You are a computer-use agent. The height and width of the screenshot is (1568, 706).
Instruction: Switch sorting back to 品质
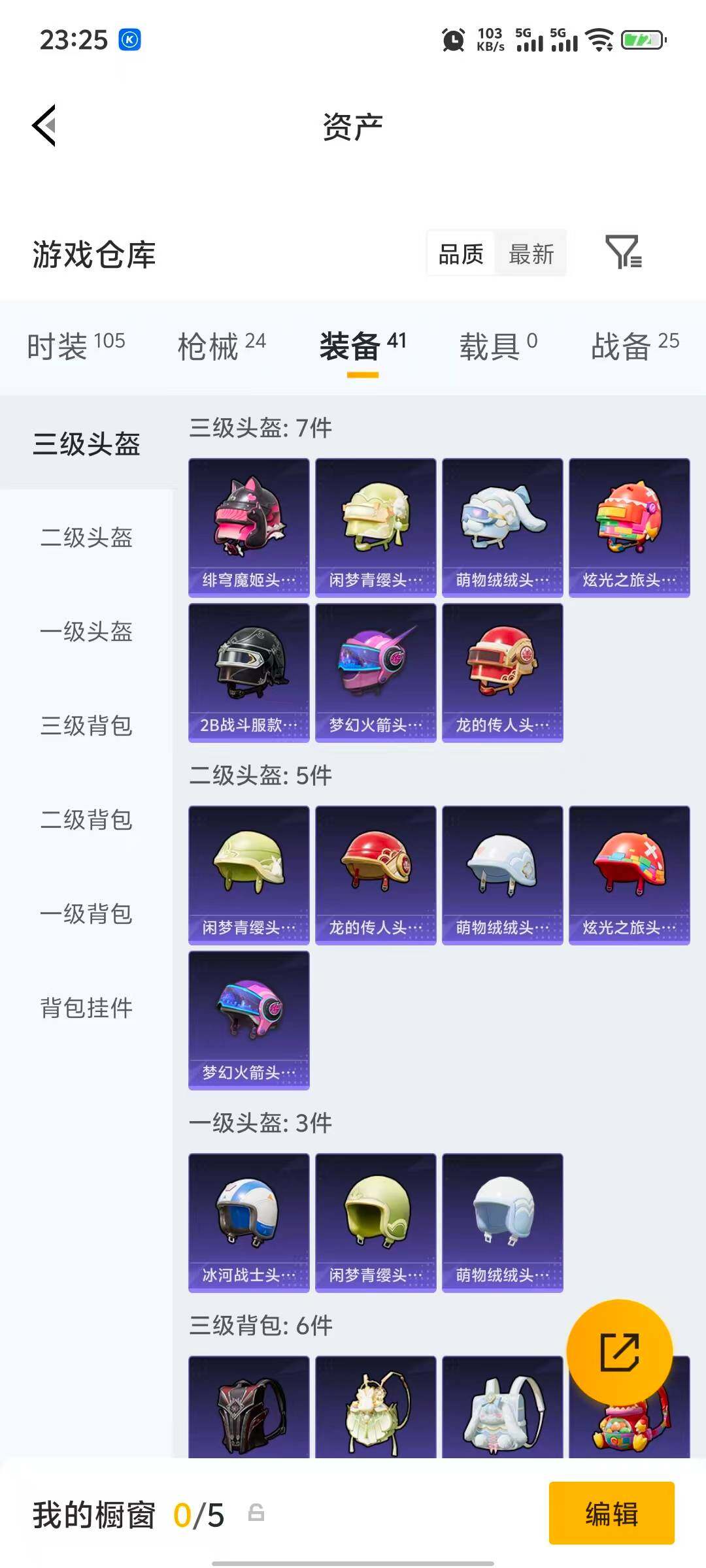(460, 254)
